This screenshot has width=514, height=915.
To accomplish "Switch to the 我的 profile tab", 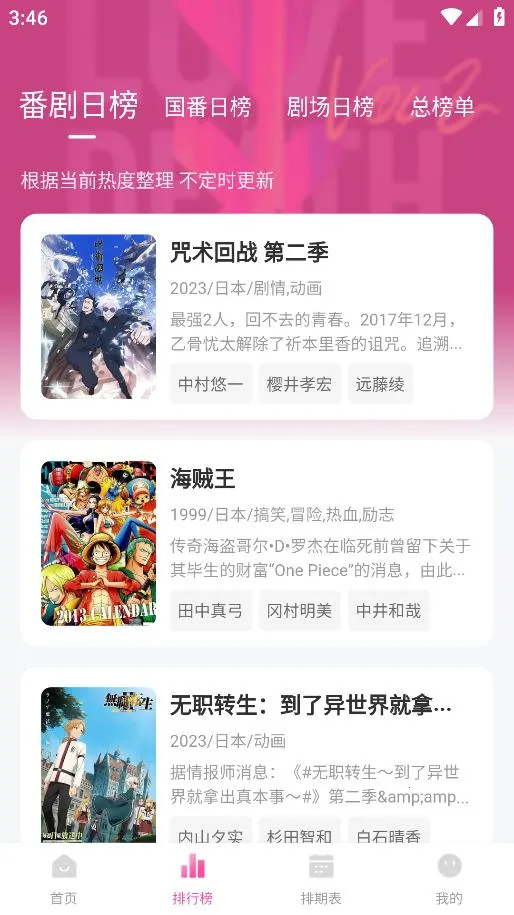I will [x=449, y=879].
